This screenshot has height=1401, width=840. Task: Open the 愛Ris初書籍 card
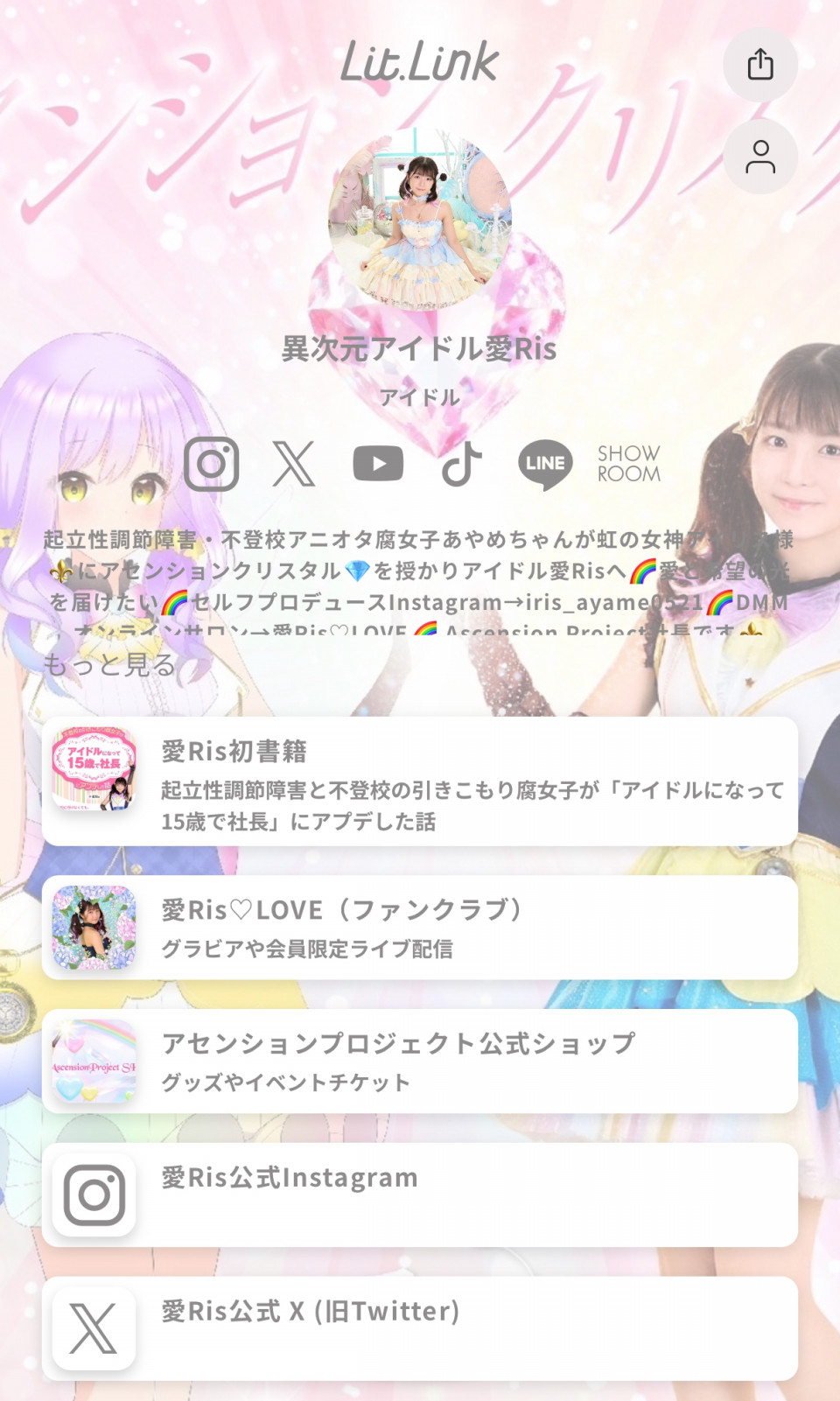point(420,781)
